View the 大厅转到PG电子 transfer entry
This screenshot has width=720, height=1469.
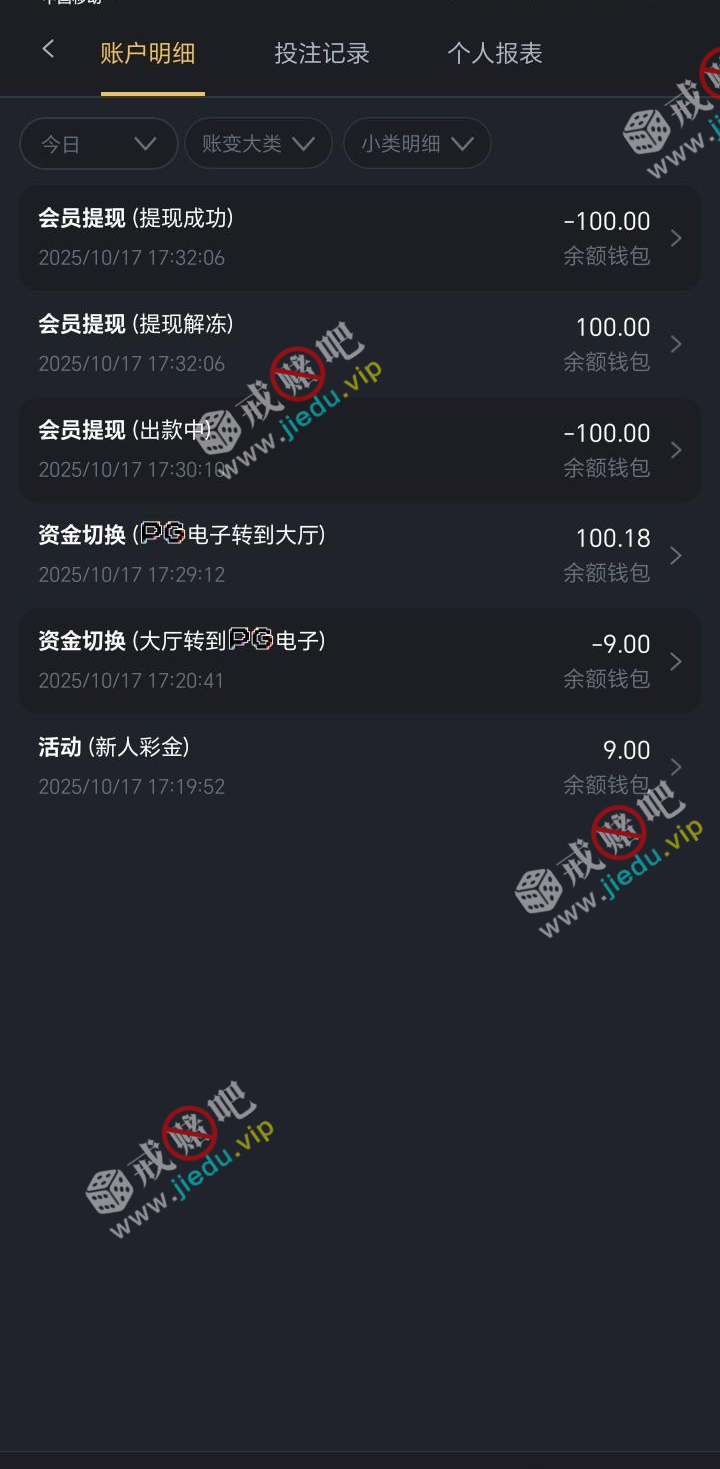359,661
